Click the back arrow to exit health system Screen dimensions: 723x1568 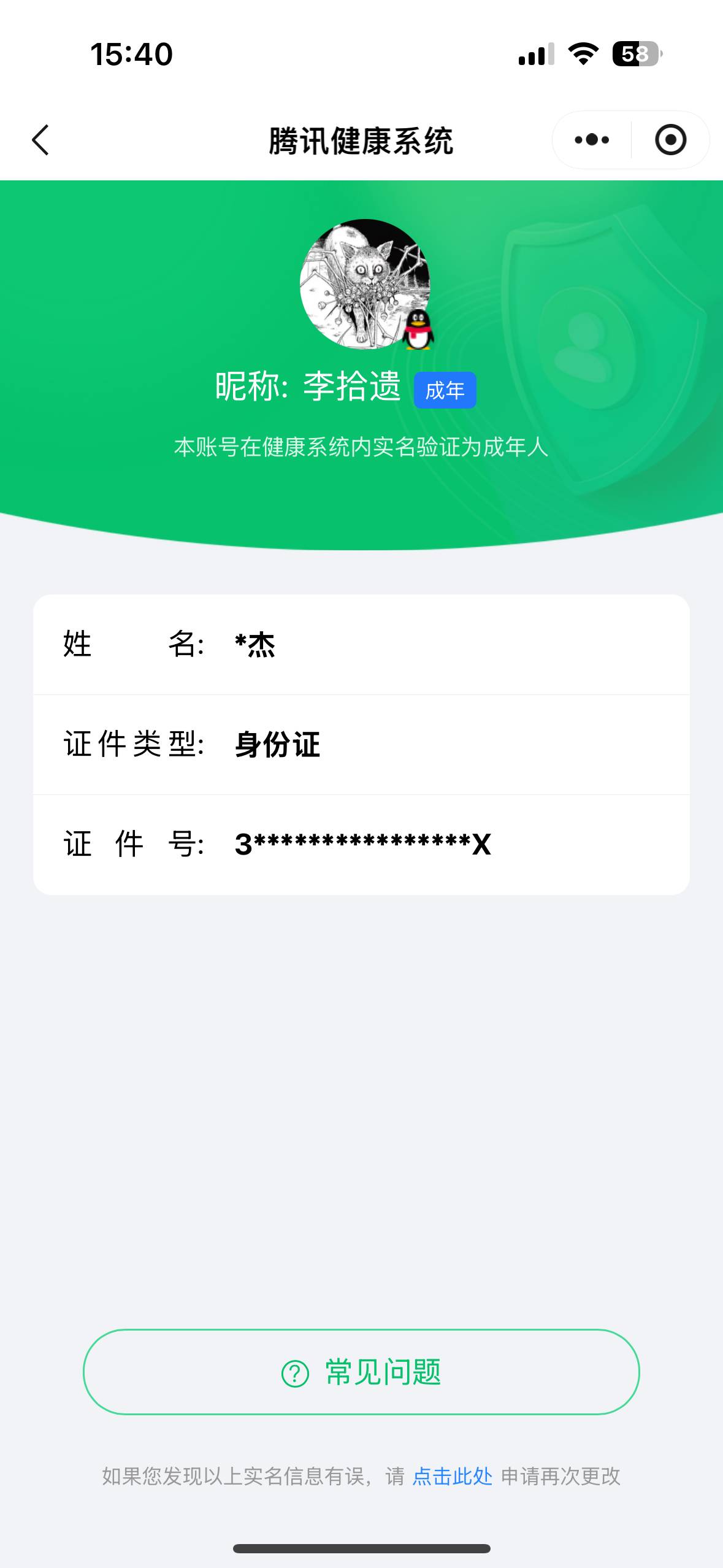[40, 140]
